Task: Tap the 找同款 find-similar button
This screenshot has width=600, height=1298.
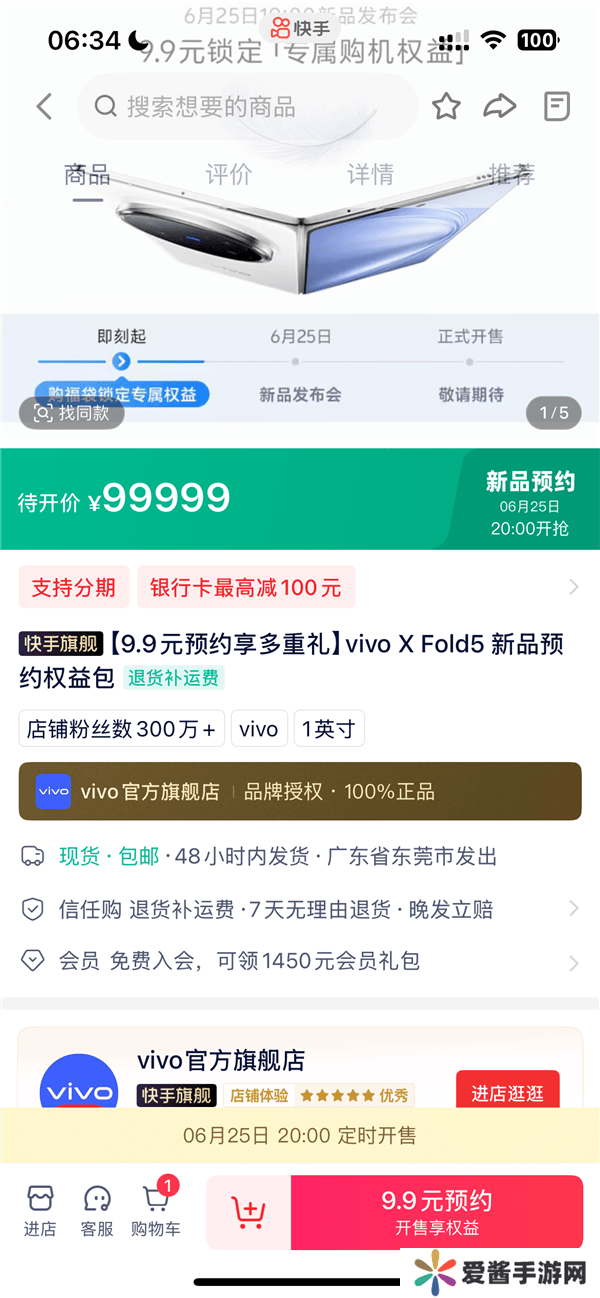Action: (72, 413)
